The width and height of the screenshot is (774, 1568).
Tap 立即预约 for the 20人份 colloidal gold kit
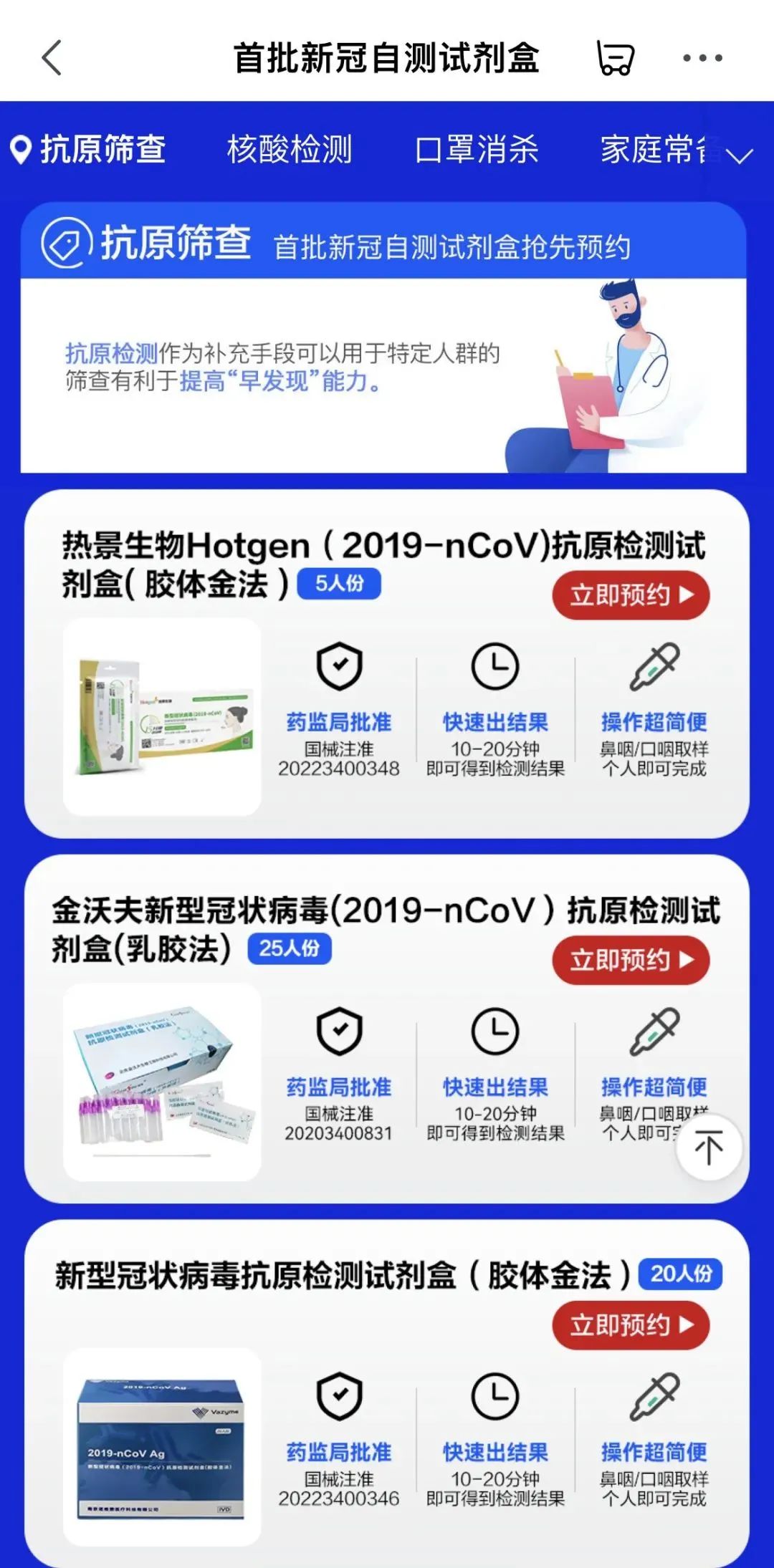pyautogui.click(x=631, y=1325)
